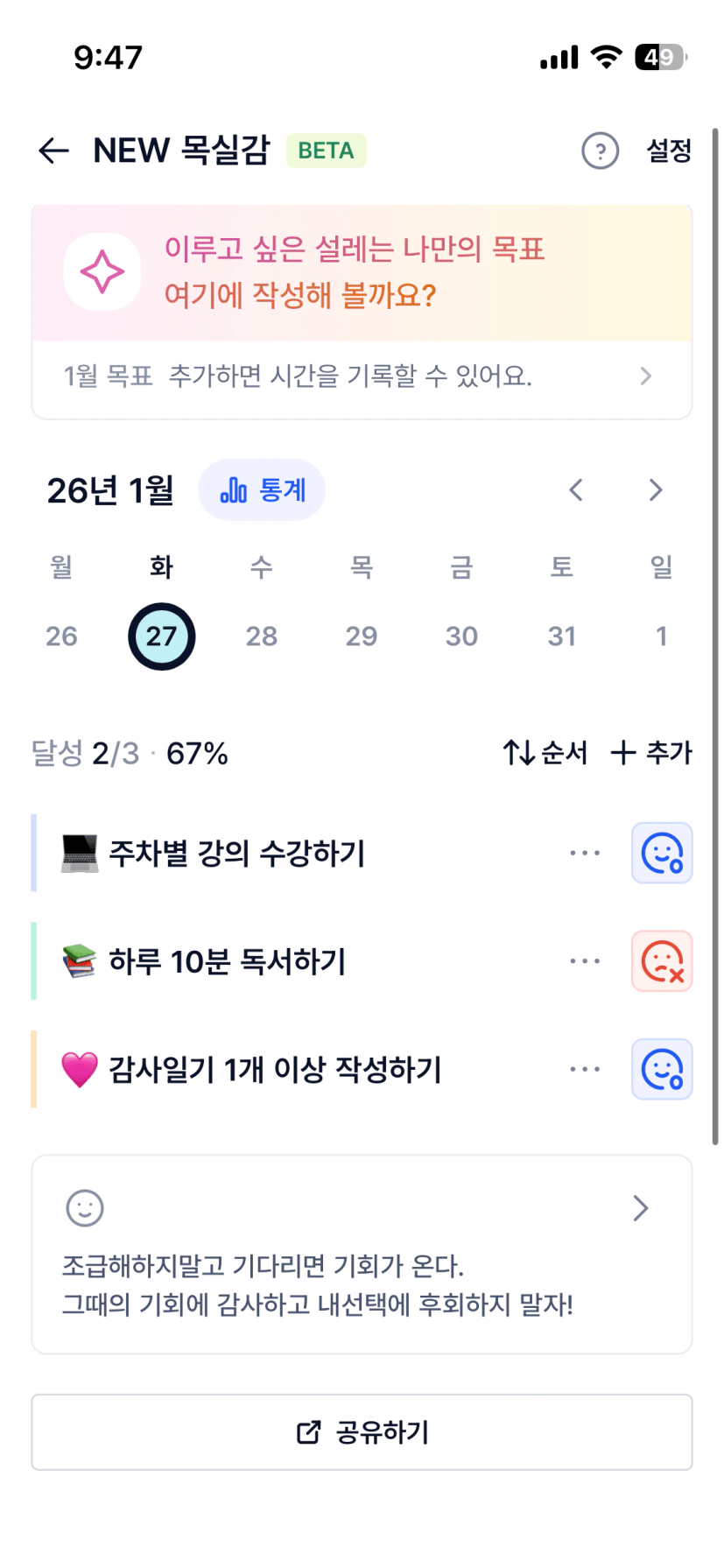Image resolution: width=724 pixels, height=1568 pixels.
Task: Open the daily note card 조급해하지말고
Action: [362, 1255]
